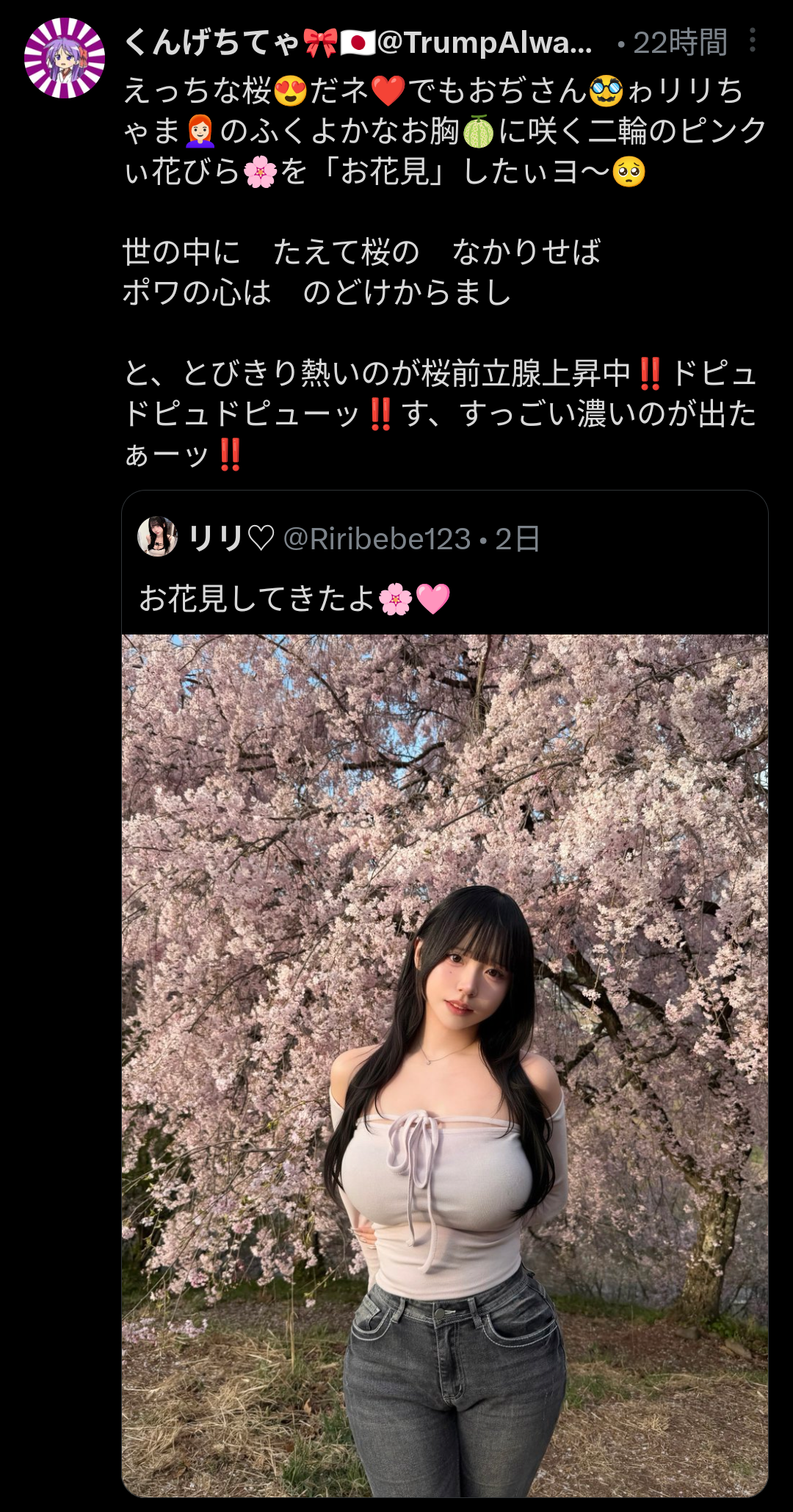Open the tweet author's profile avatar
This screenshot has width=793, height=1512.
click(65, 58)
